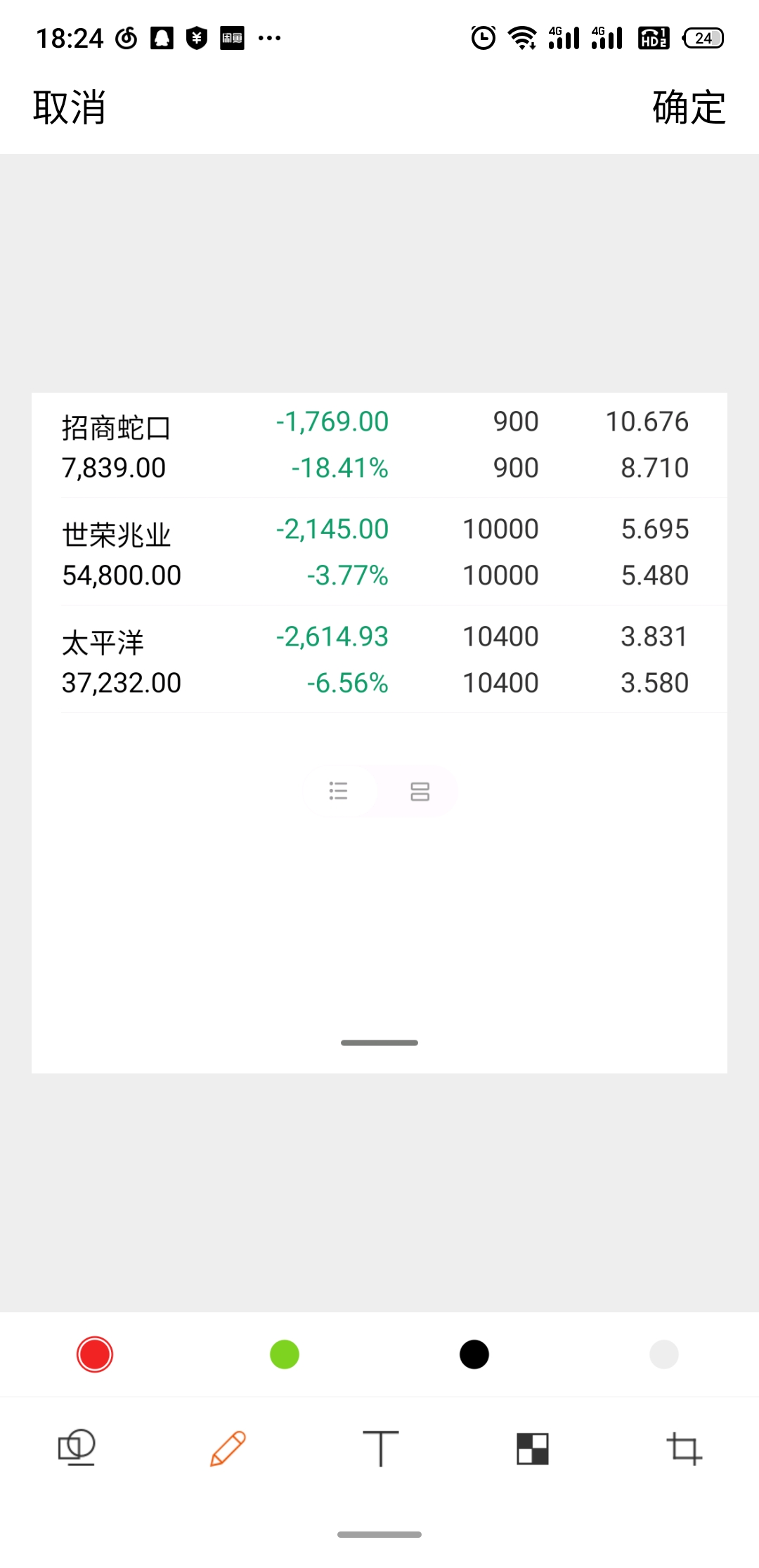Select the pencil drawing tool
Screen dimensions: 759x1568
coord(228,1448)
